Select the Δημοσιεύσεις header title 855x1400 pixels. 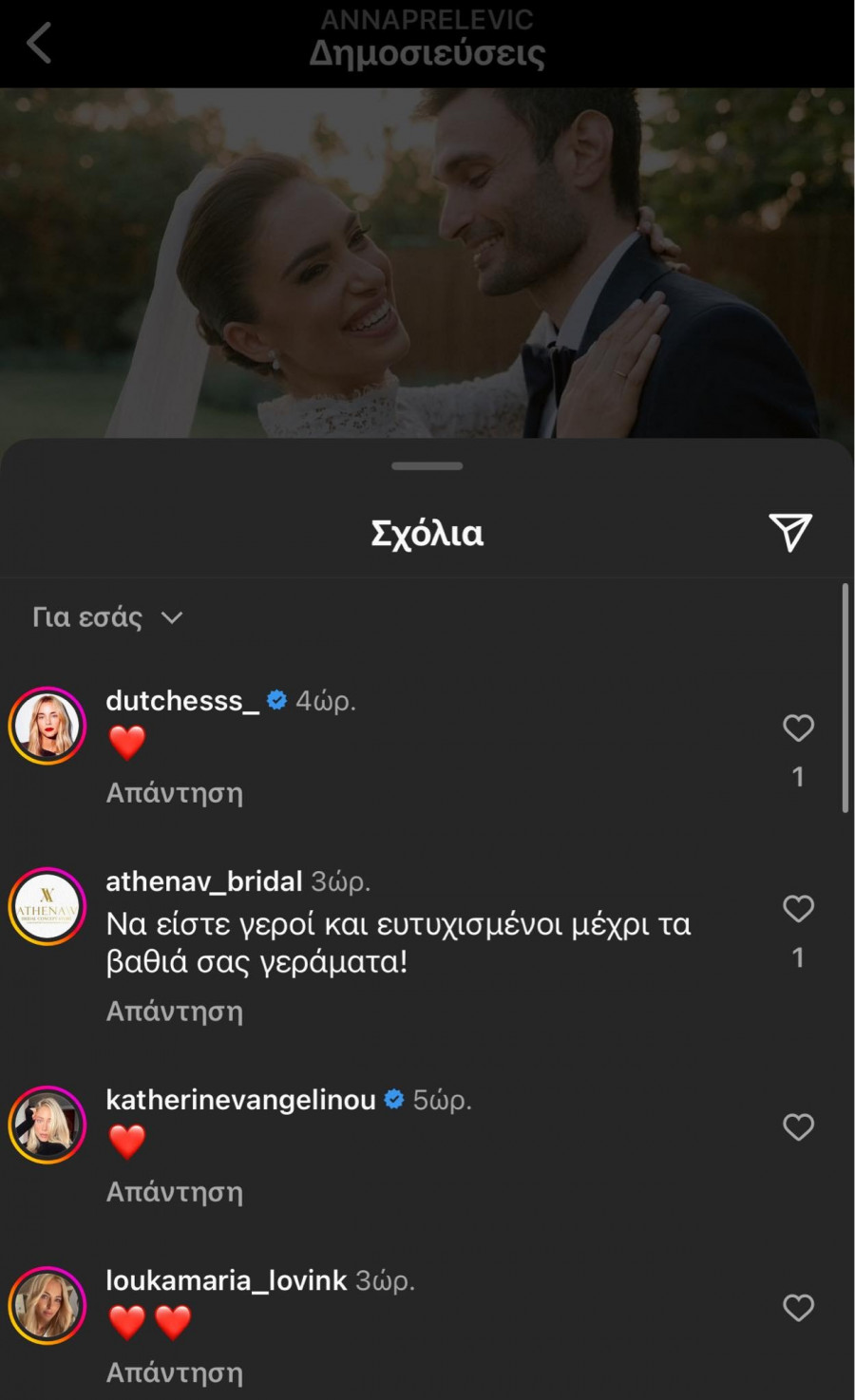coord(427,54)
